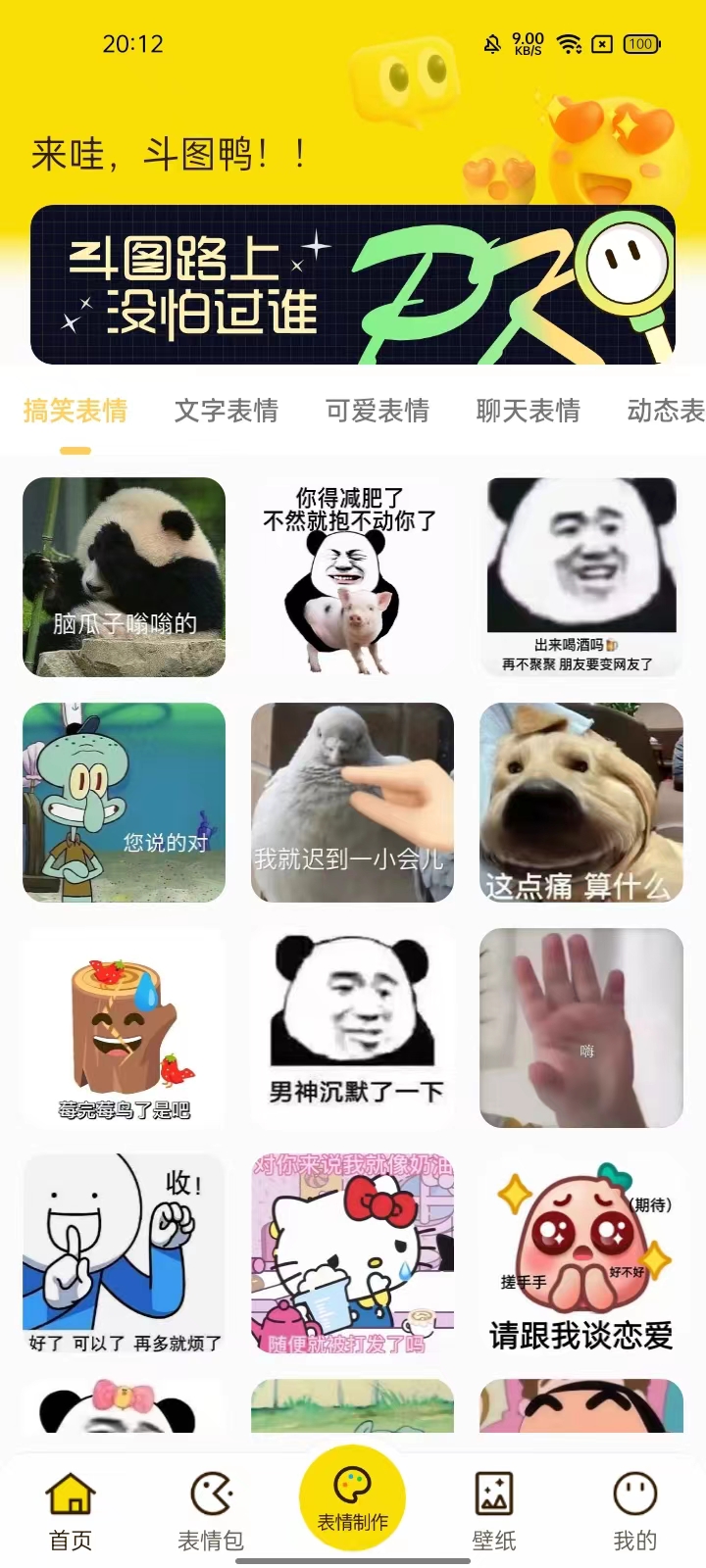This screenshot has height=1568, width=706.
Task: Switch to the 文字表情 tab
Action: tap(227, 411)
